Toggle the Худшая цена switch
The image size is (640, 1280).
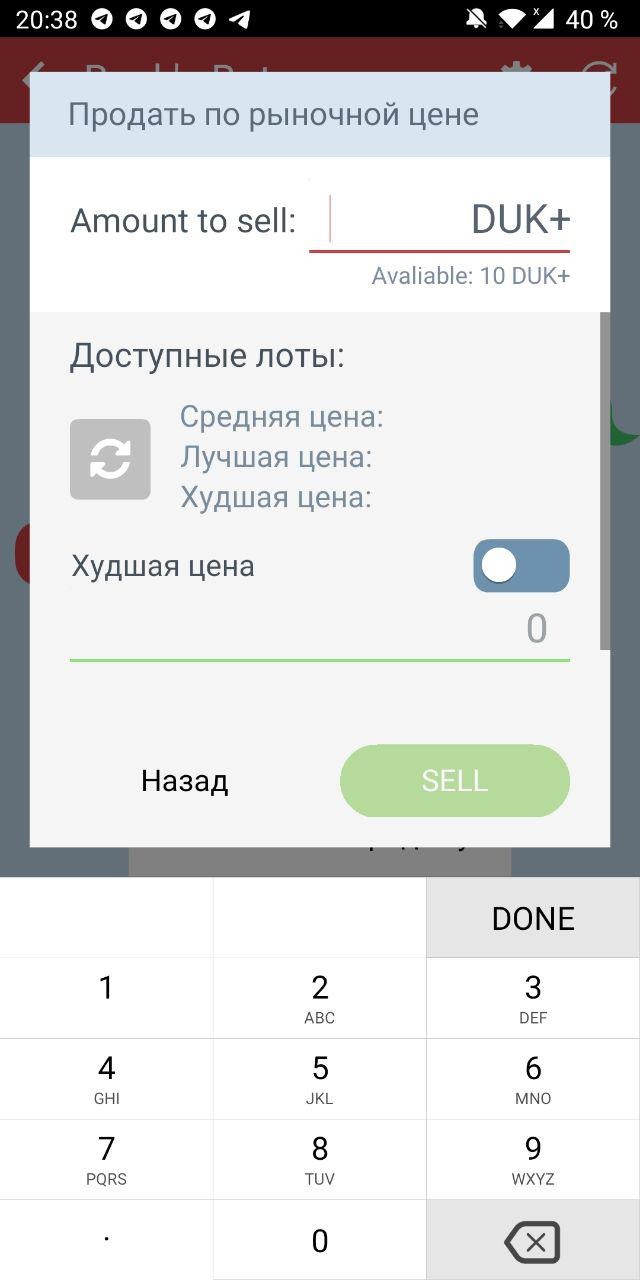[x=521, y=566]
